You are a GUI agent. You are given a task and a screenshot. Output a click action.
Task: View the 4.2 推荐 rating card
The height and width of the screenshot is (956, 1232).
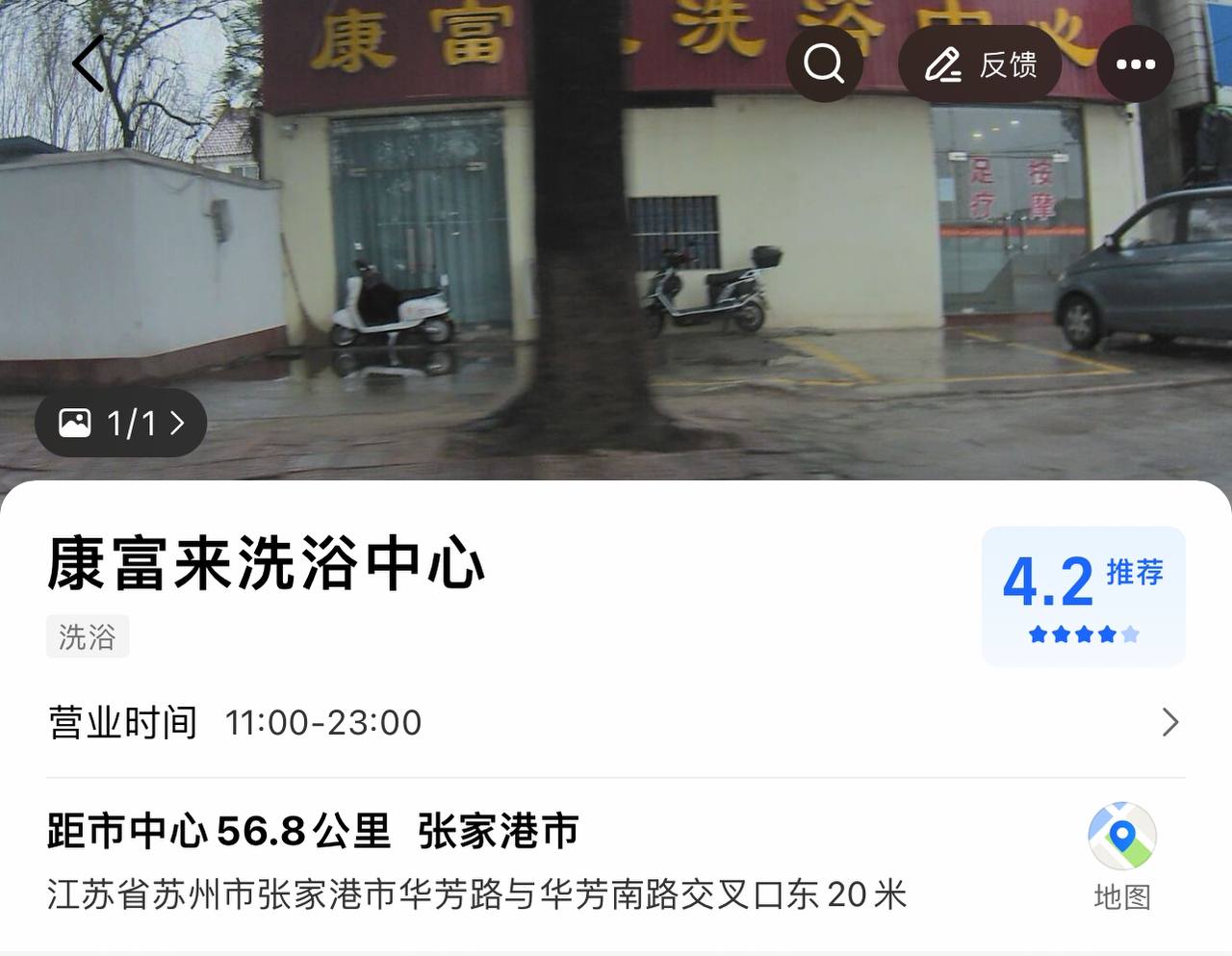click(x=1083, y=596)
